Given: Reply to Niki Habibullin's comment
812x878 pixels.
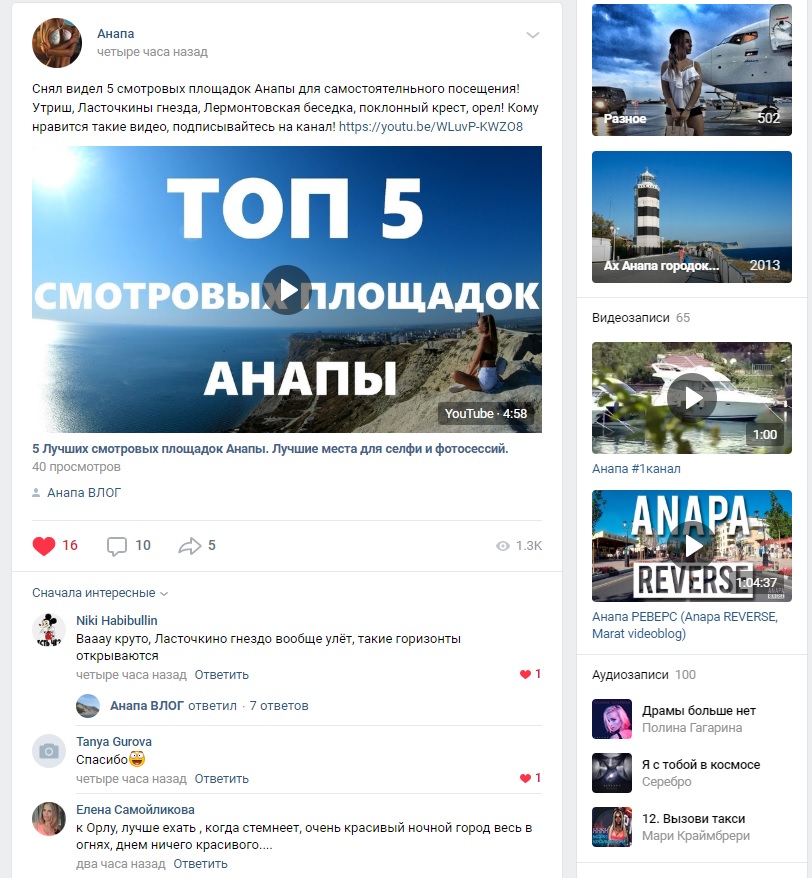Looking at the screenshot, I should 221,675.
